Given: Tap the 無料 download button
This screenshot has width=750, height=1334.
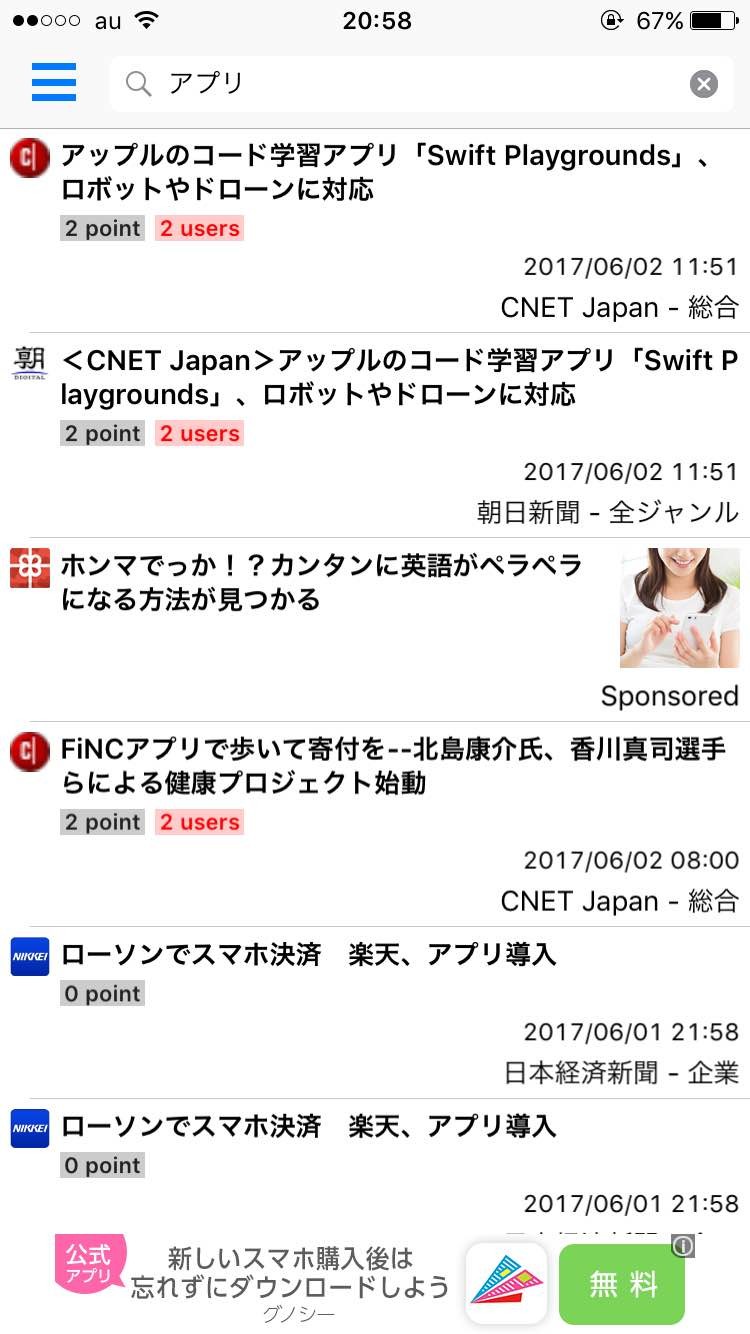Looking at the screenshot, I should 622,1284.
